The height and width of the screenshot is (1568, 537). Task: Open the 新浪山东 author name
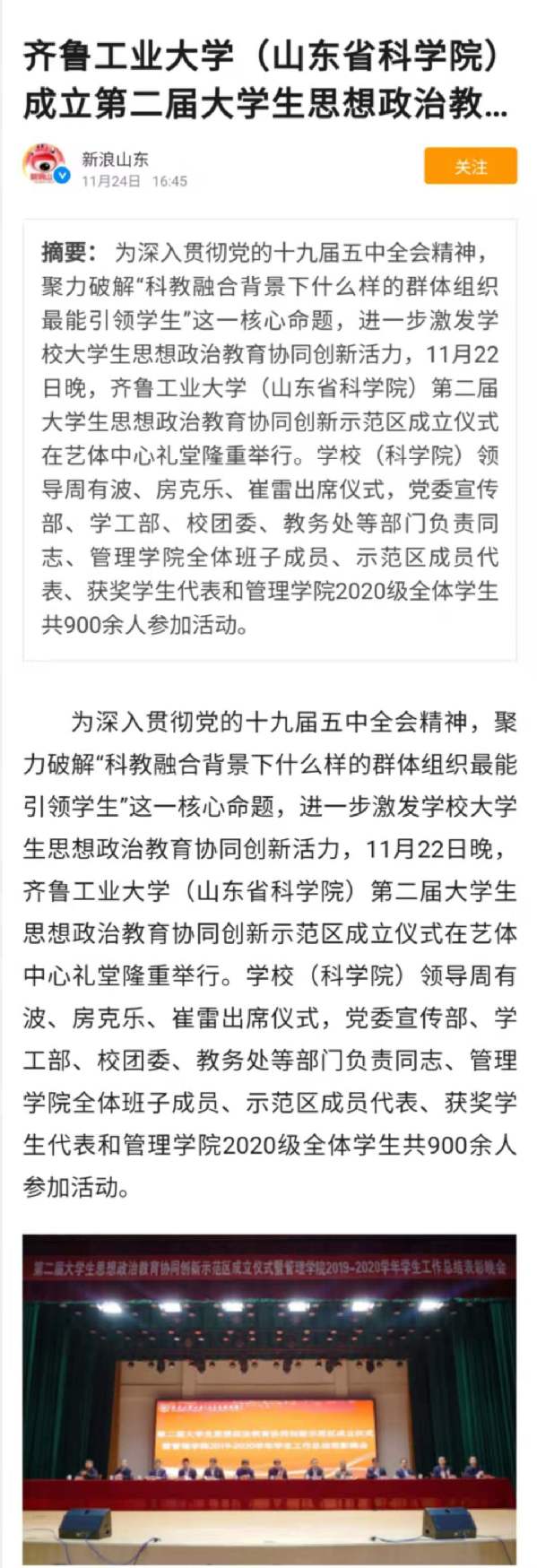pyautogui.click(x=116, y=159)
